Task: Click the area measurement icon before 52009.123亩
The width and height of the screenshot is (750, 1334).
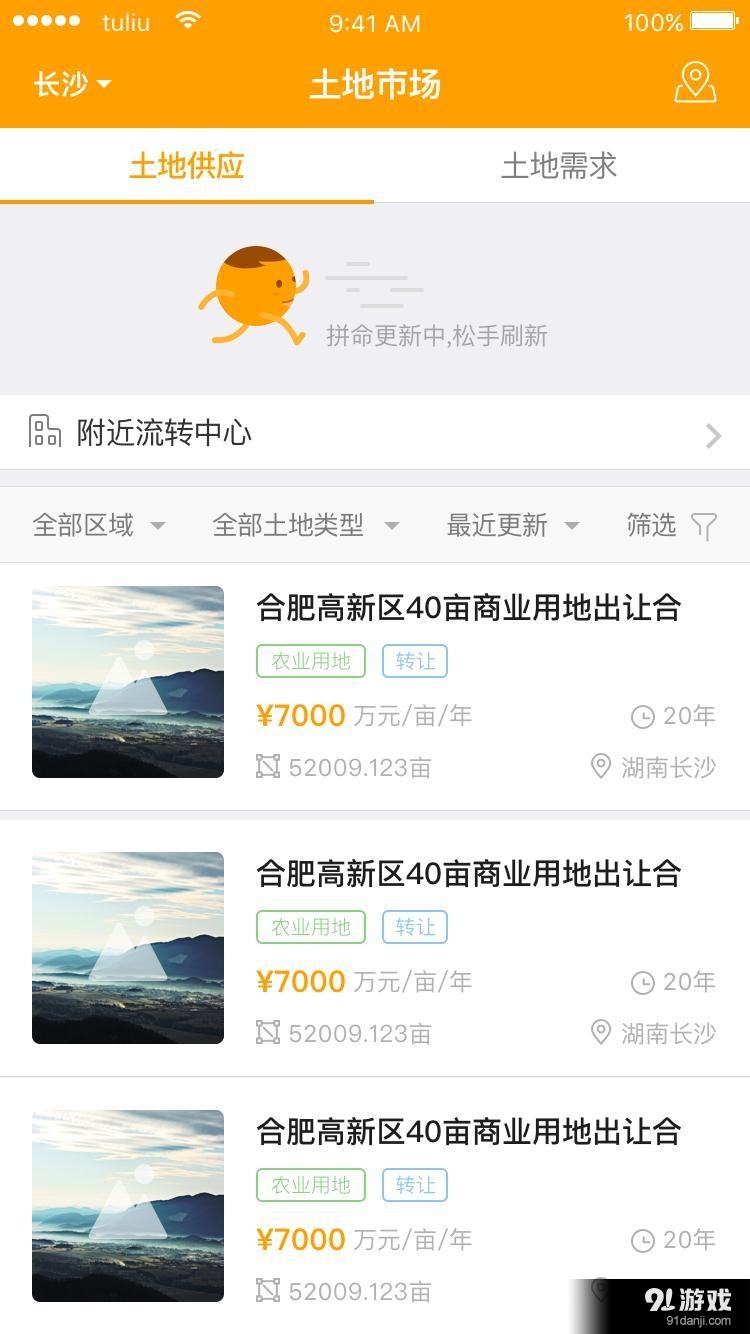Action: (x=267, y=765)
